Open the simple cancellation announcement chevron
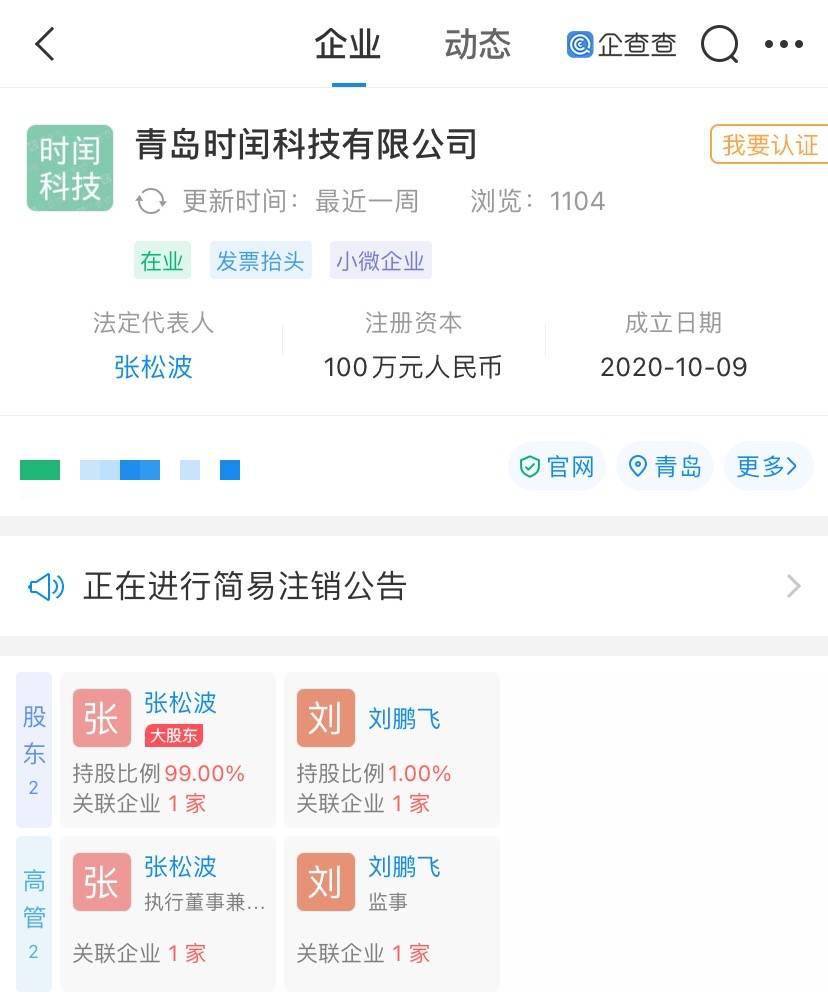 coord(793,587)
